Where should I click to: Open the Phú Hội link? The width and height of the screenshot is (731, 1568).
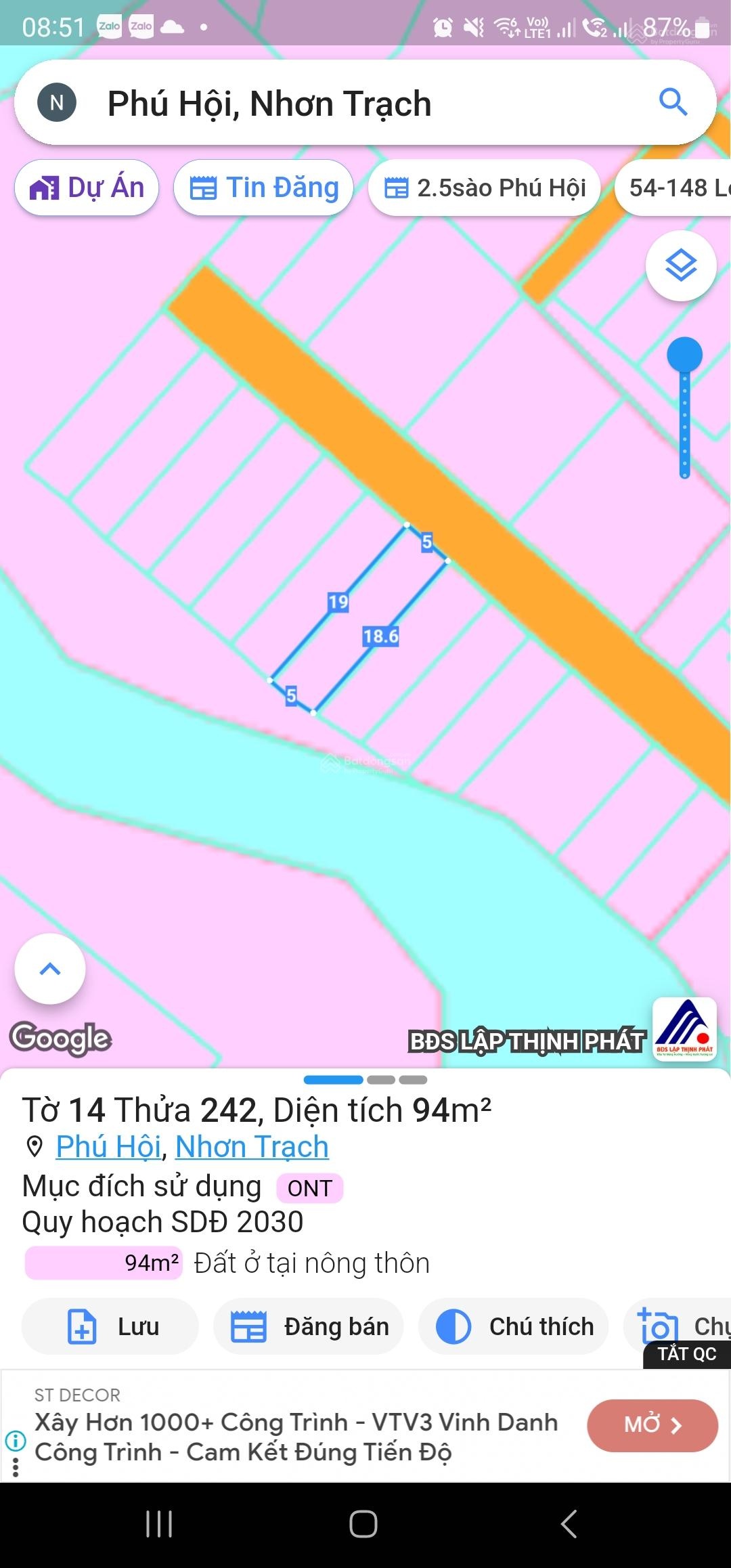pyautogui.click(x=108, y=1147)
